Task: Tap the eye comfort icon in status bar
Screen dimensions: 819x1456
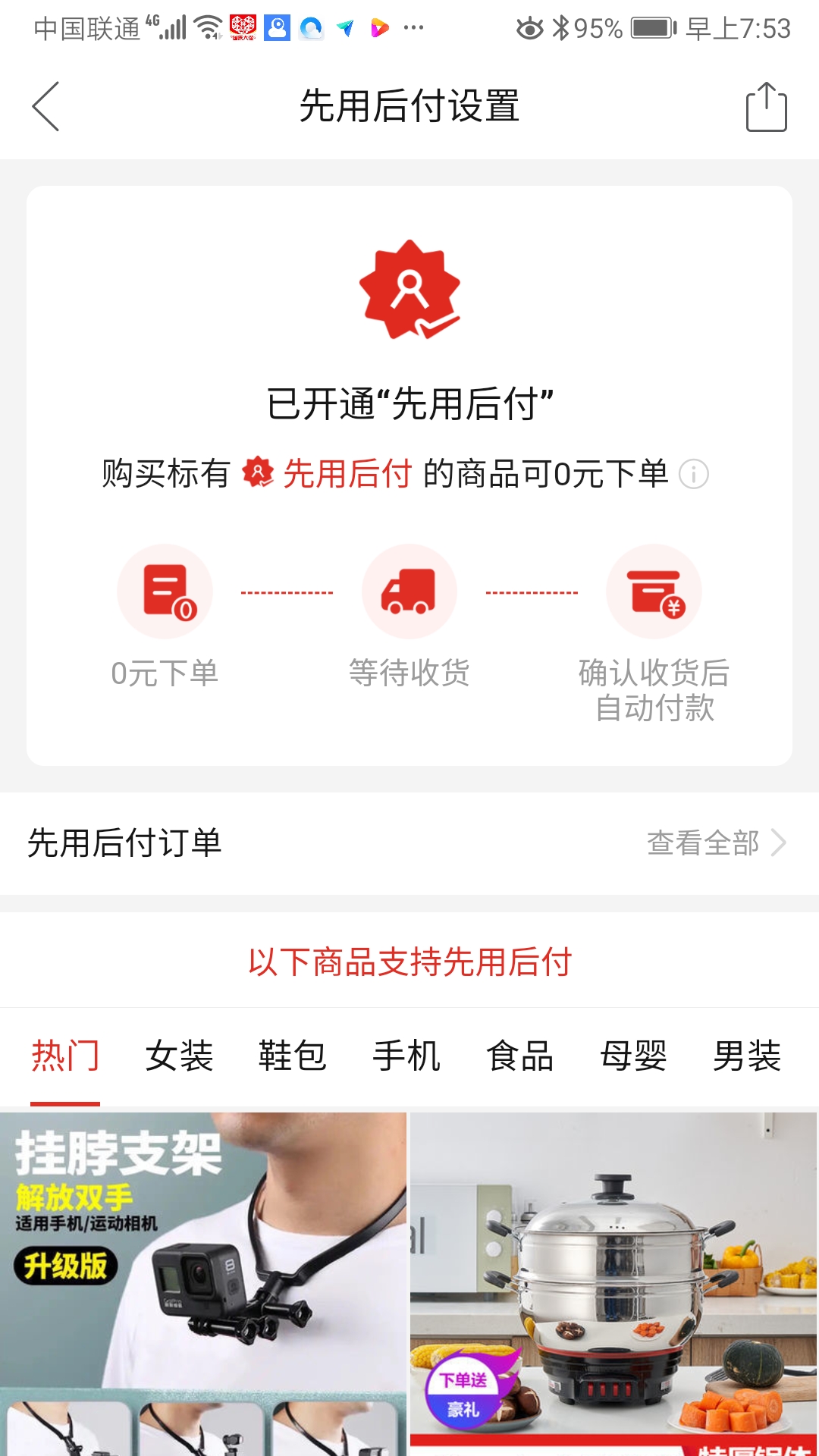Action: (530, 25)
